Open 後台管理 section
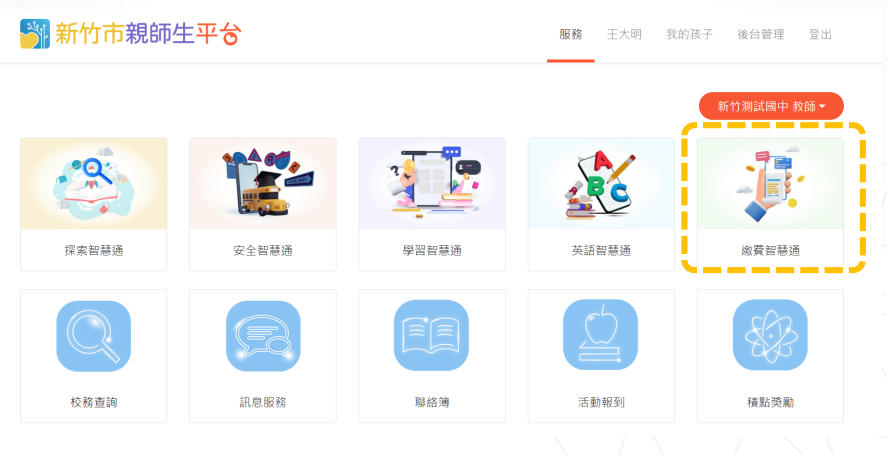This screenshot has height=455, width=887. pyautogui.click(x=760, y=34)
